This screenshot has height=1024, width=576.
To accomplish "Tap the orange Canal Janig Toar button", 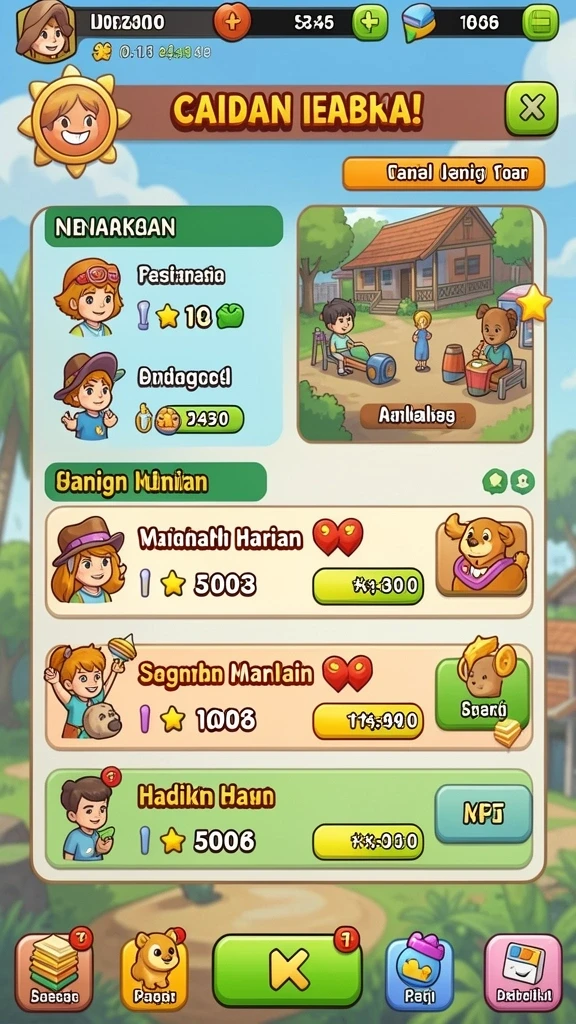I will (x=443, y=174).
